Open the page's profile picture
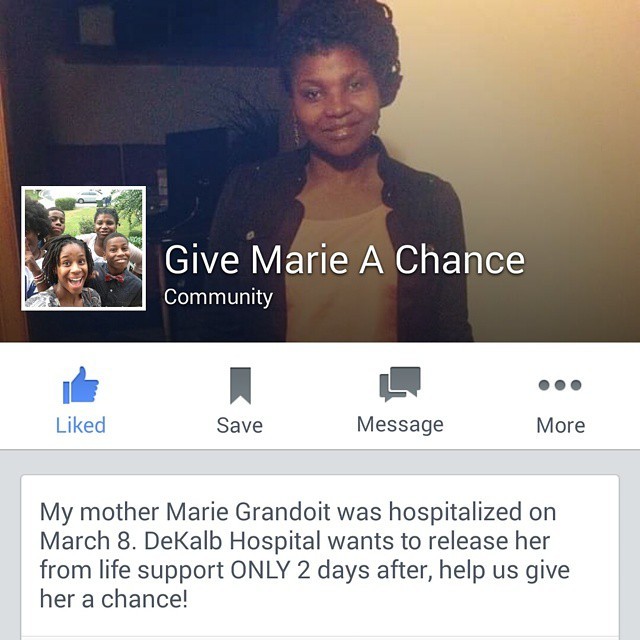The image size is (640, 640). click(x=84, y=248)
